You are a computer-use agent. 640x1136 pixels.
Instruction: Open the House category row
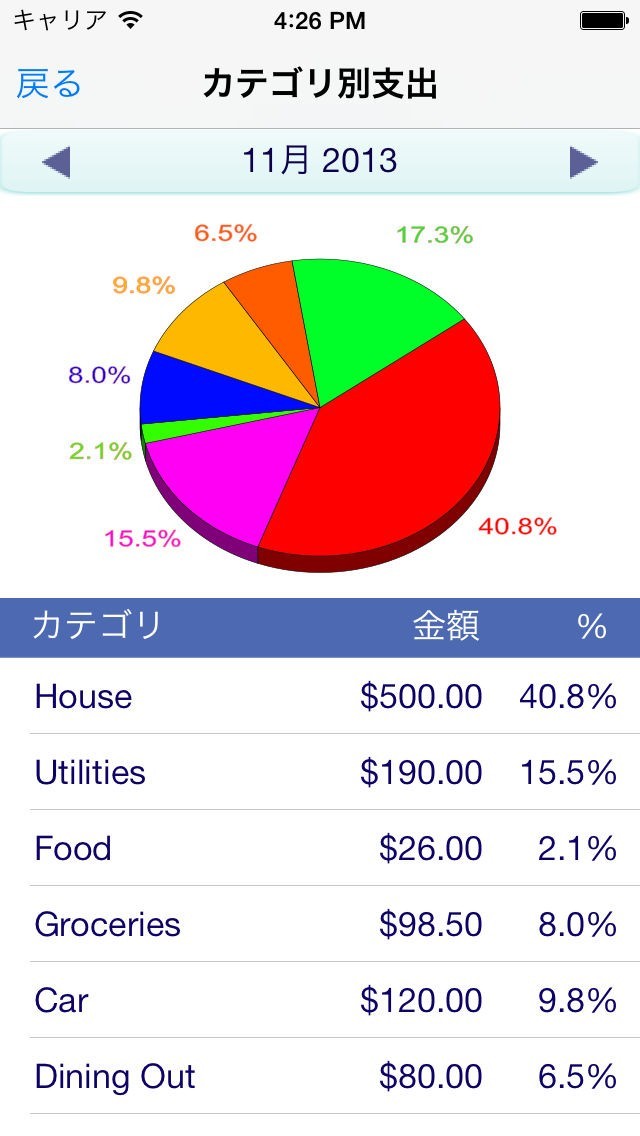point(320,696)
